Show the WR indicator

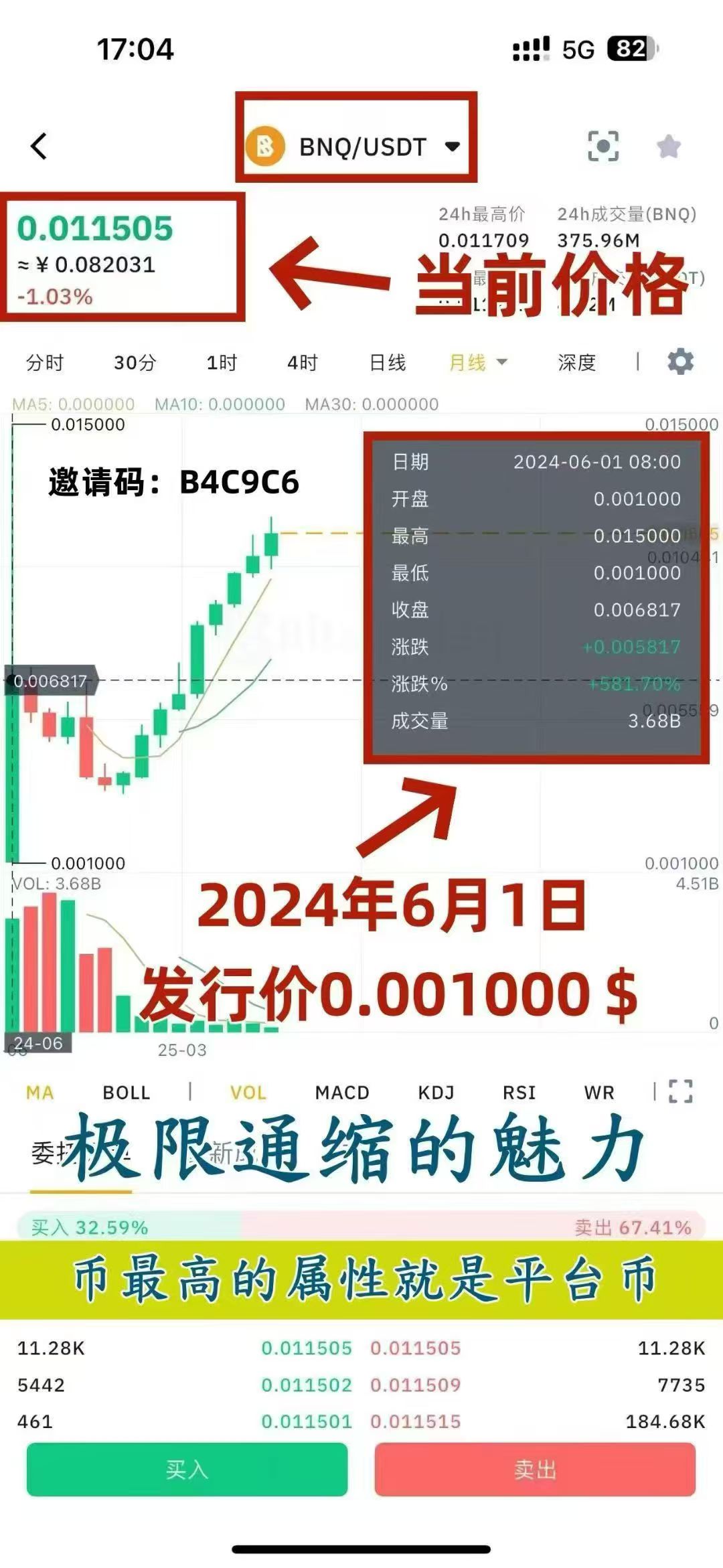(x=598, y=1093)
